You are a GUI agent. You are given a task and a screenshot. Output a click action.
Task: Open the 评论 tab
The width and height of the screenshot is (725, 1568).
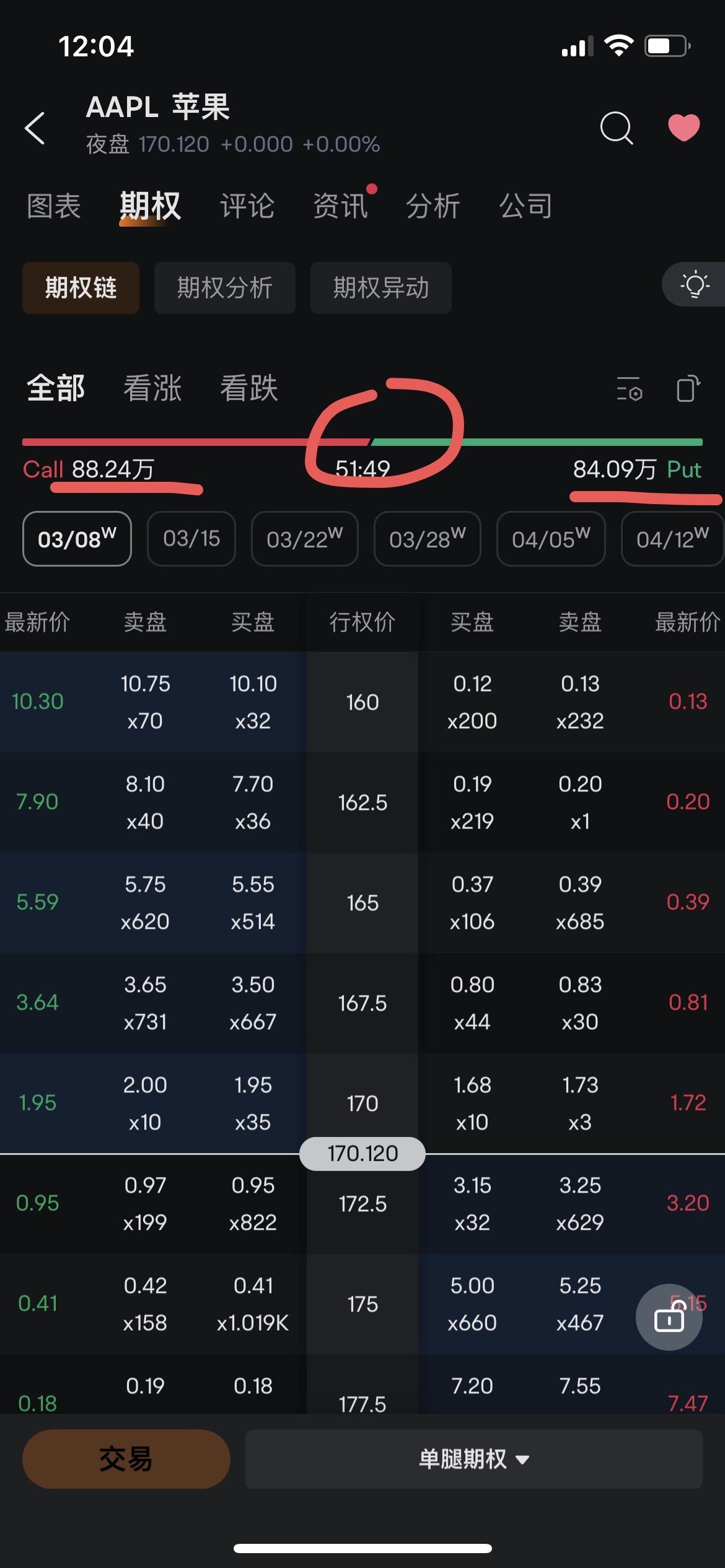click(x=247, y=206)
